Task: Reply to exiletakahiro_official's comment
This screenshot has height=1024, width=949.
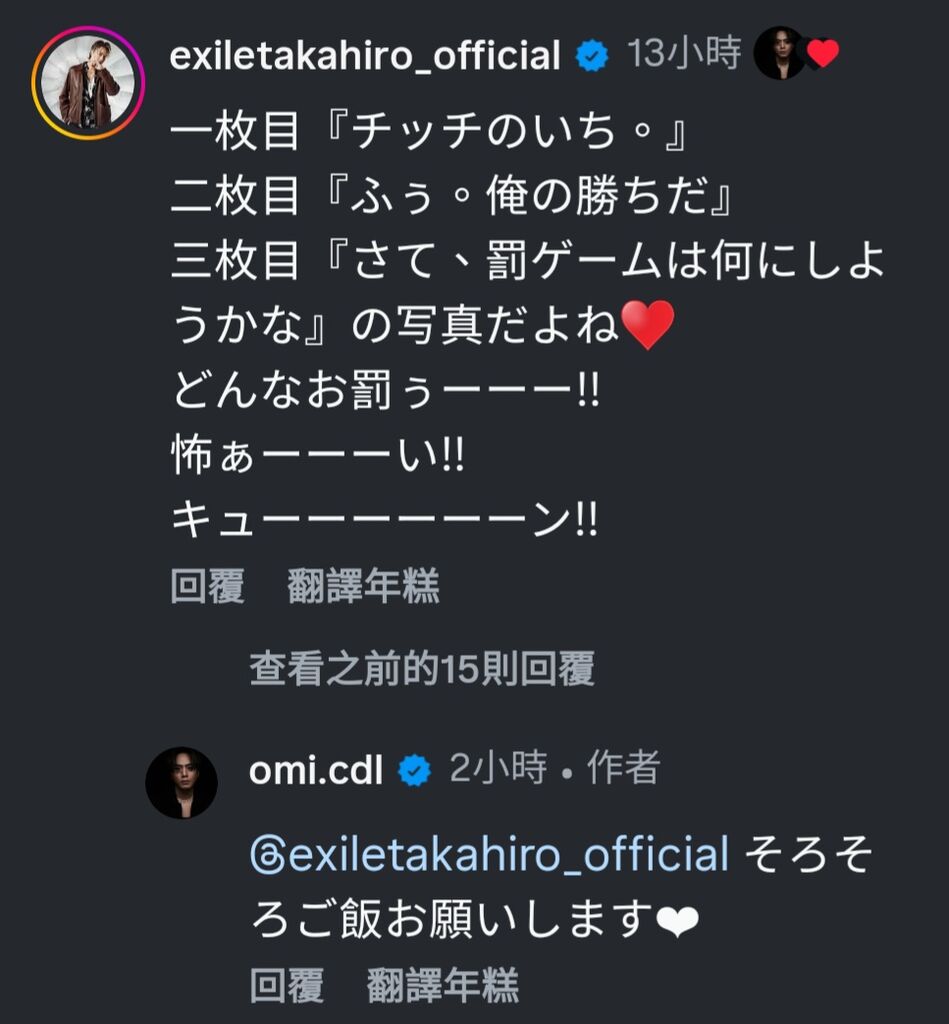Action: 207,588
